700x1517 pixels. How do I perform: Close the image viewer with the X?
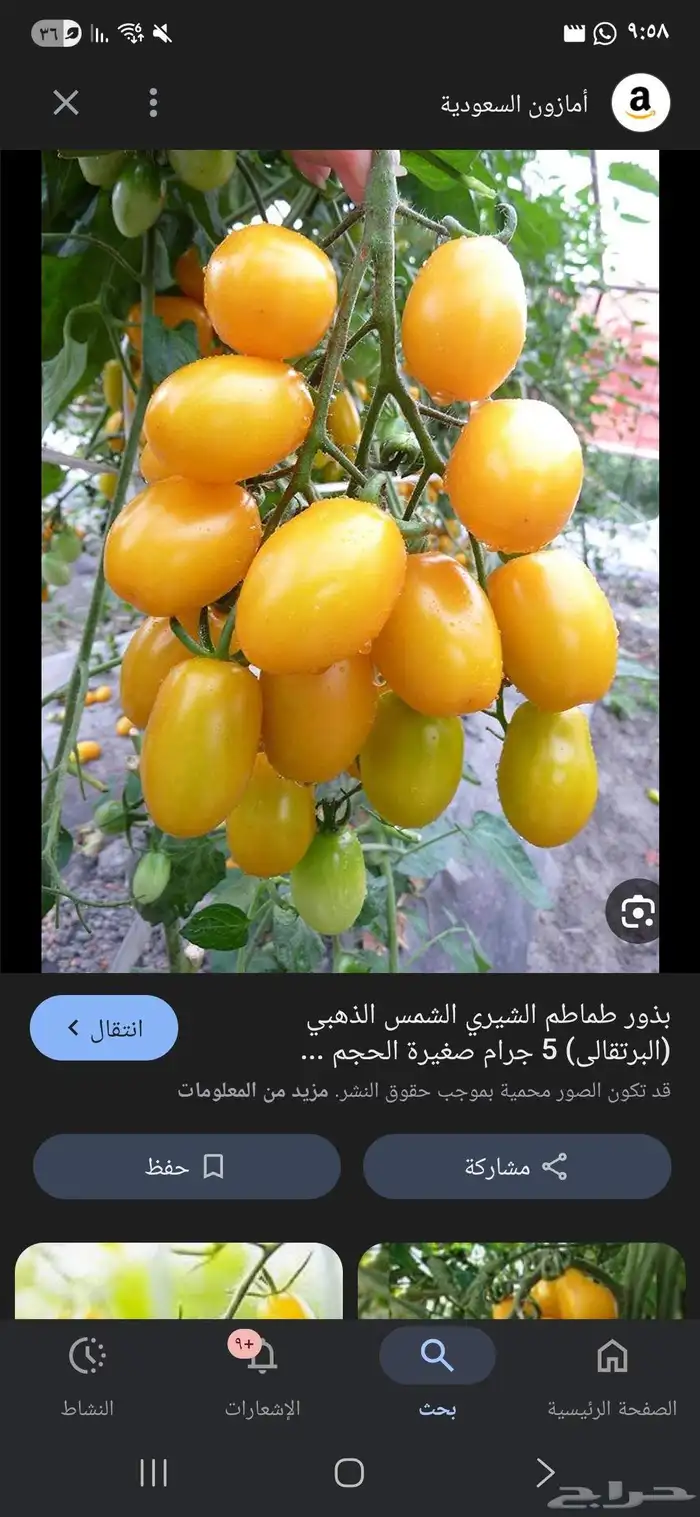click(x=66, y=102)
